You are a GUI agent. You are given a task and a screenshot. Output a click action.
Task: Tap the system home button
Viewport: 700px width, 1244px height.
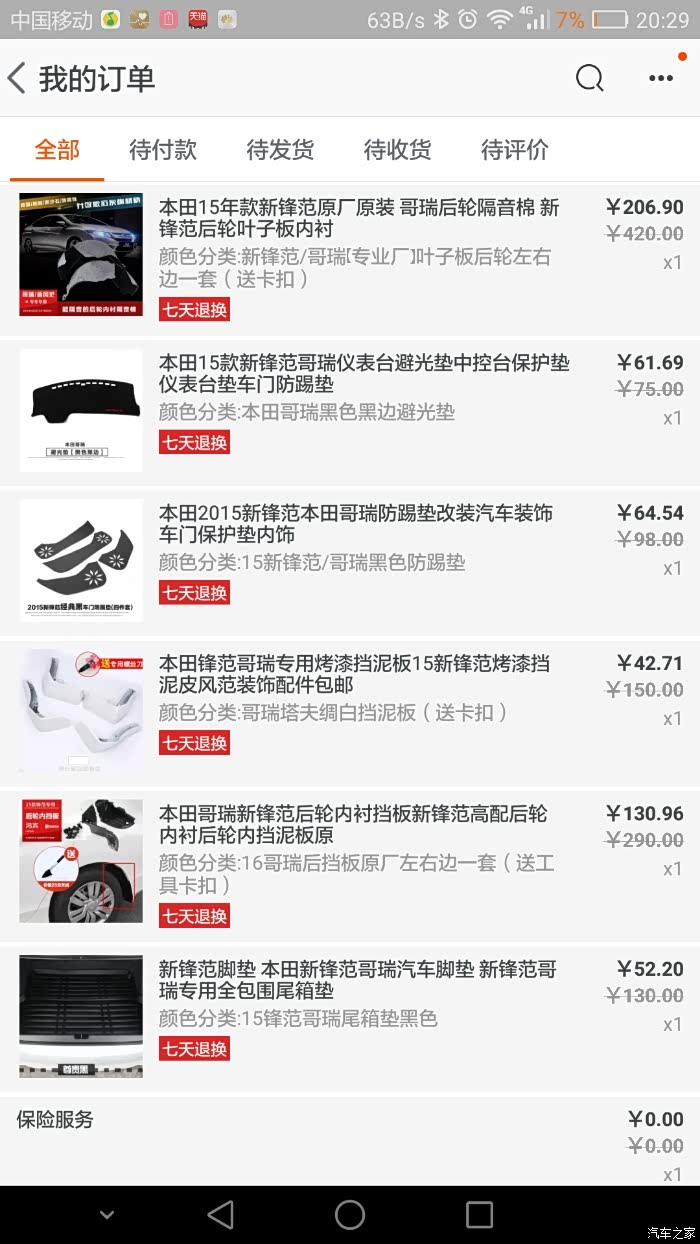350,1215
